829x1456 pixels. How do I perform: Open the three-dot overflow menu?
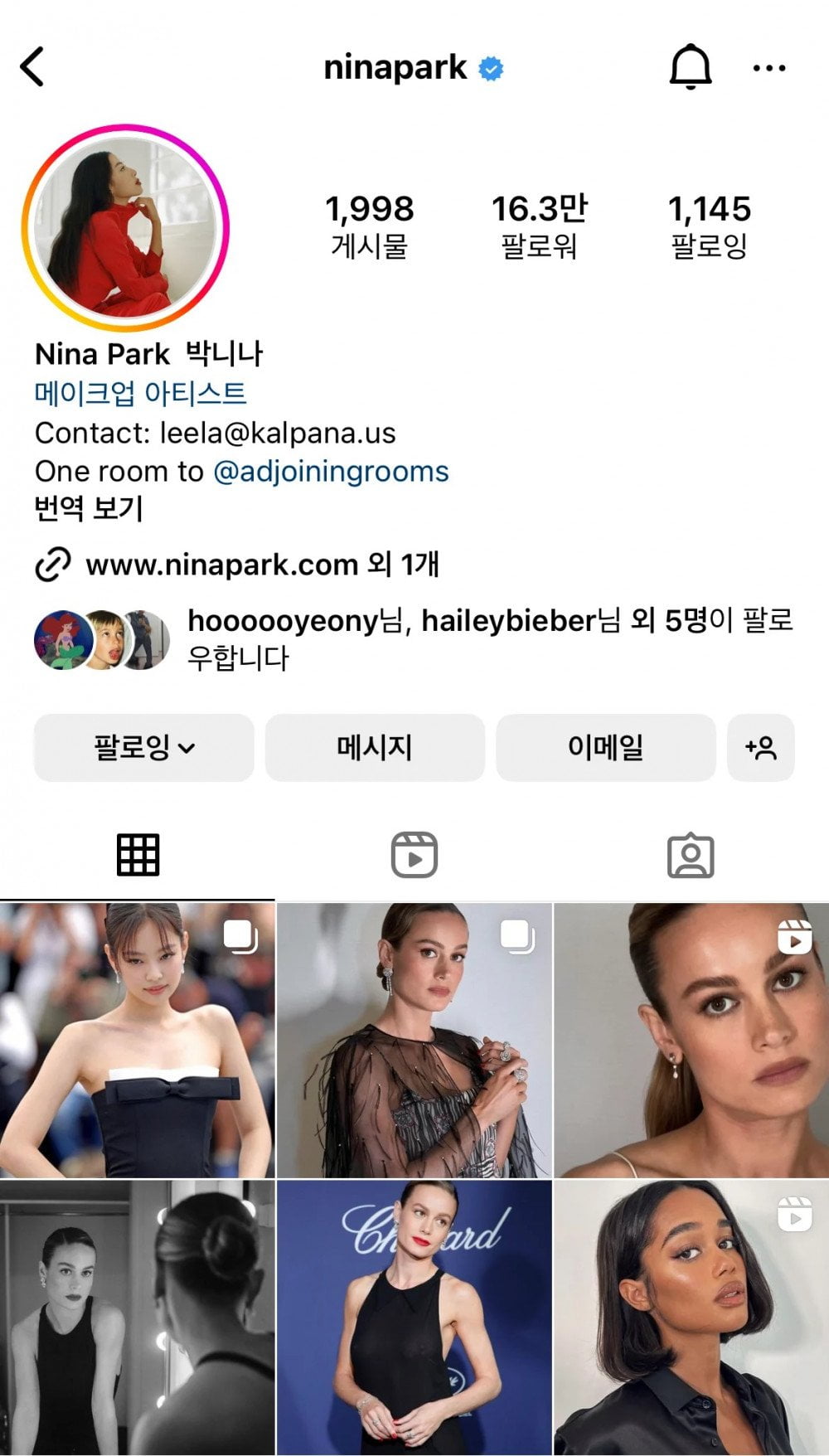(769, 68)
